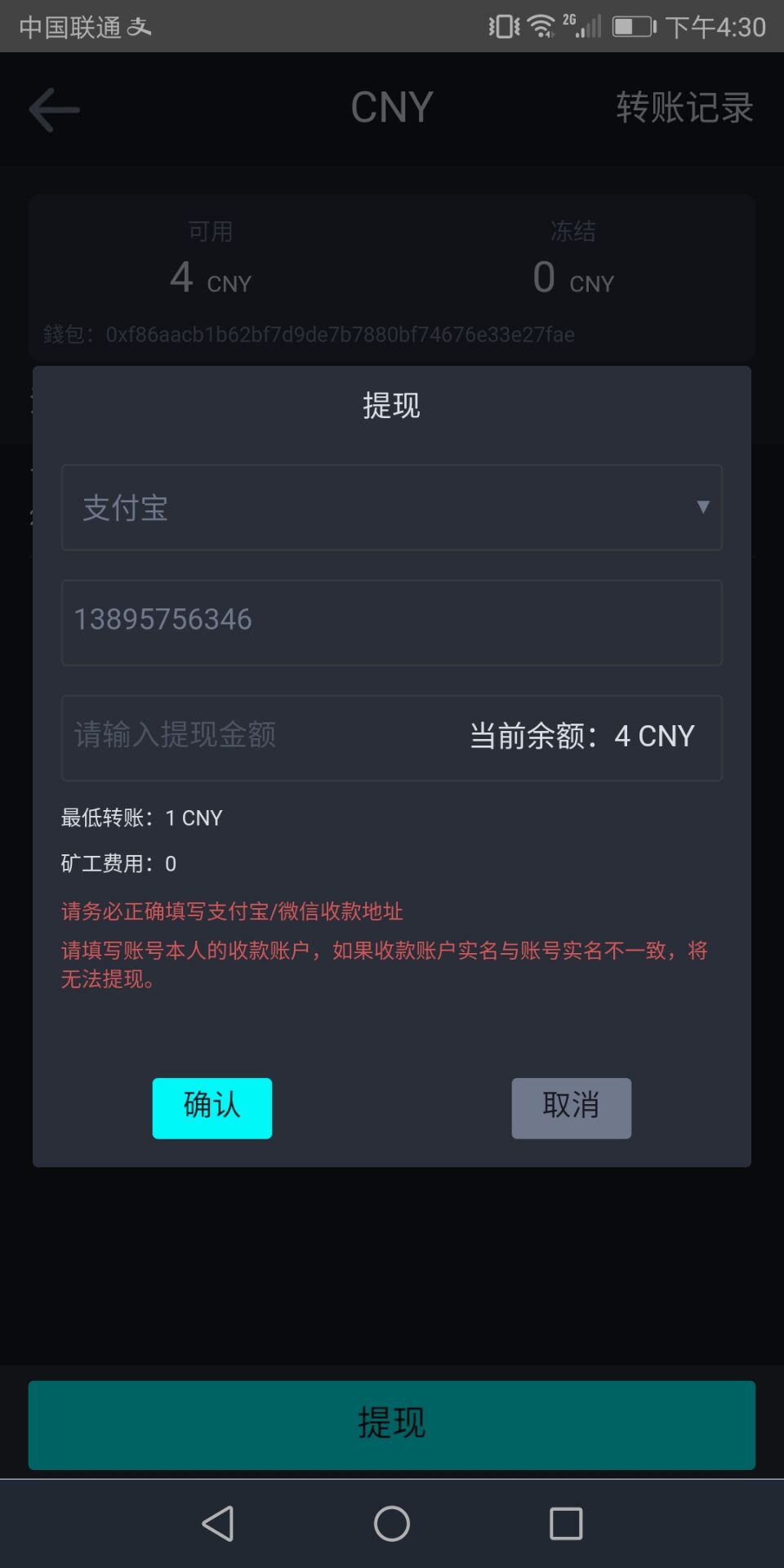Tap the account number field 13895756346
The image size is (784, 1568).
(x=392, y=622)
